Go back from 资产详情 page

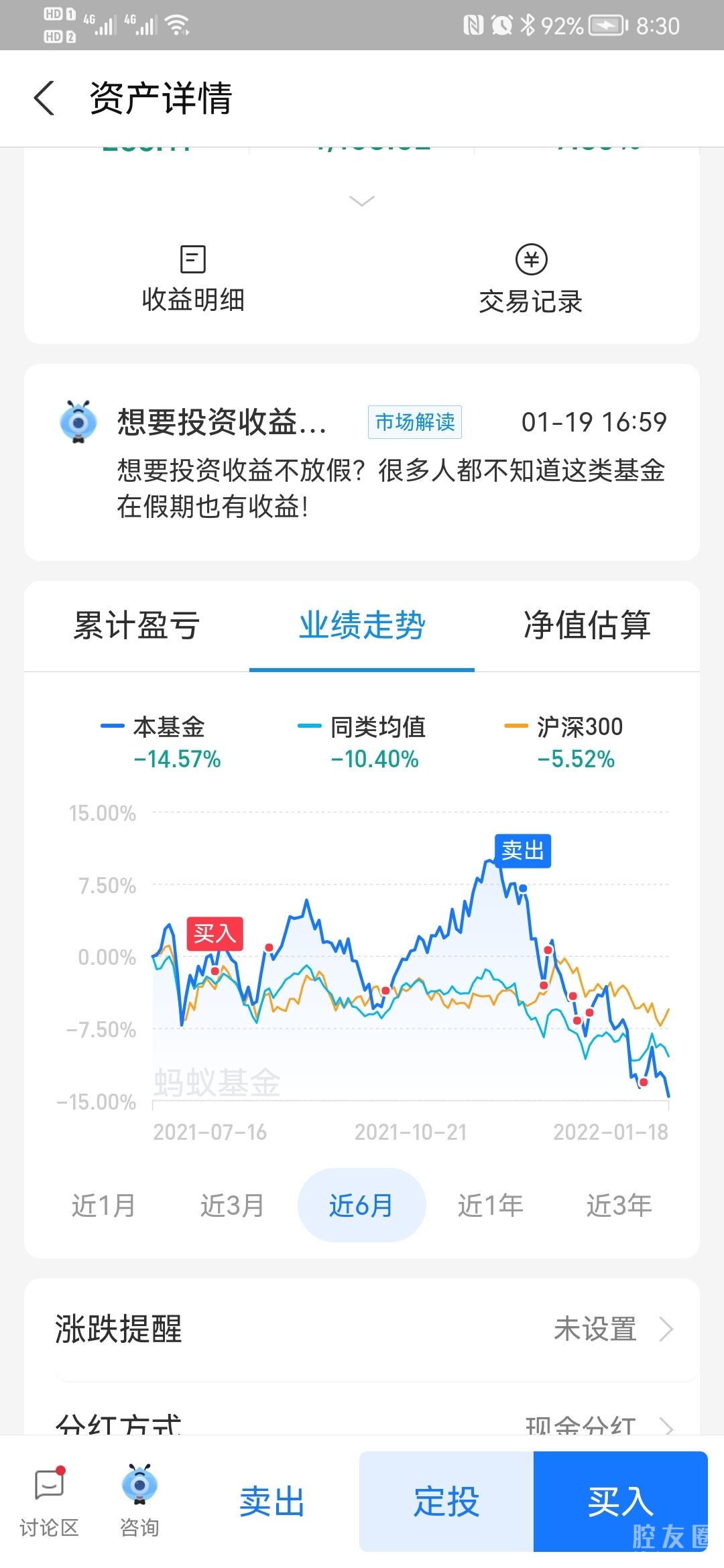pos(44,98)
